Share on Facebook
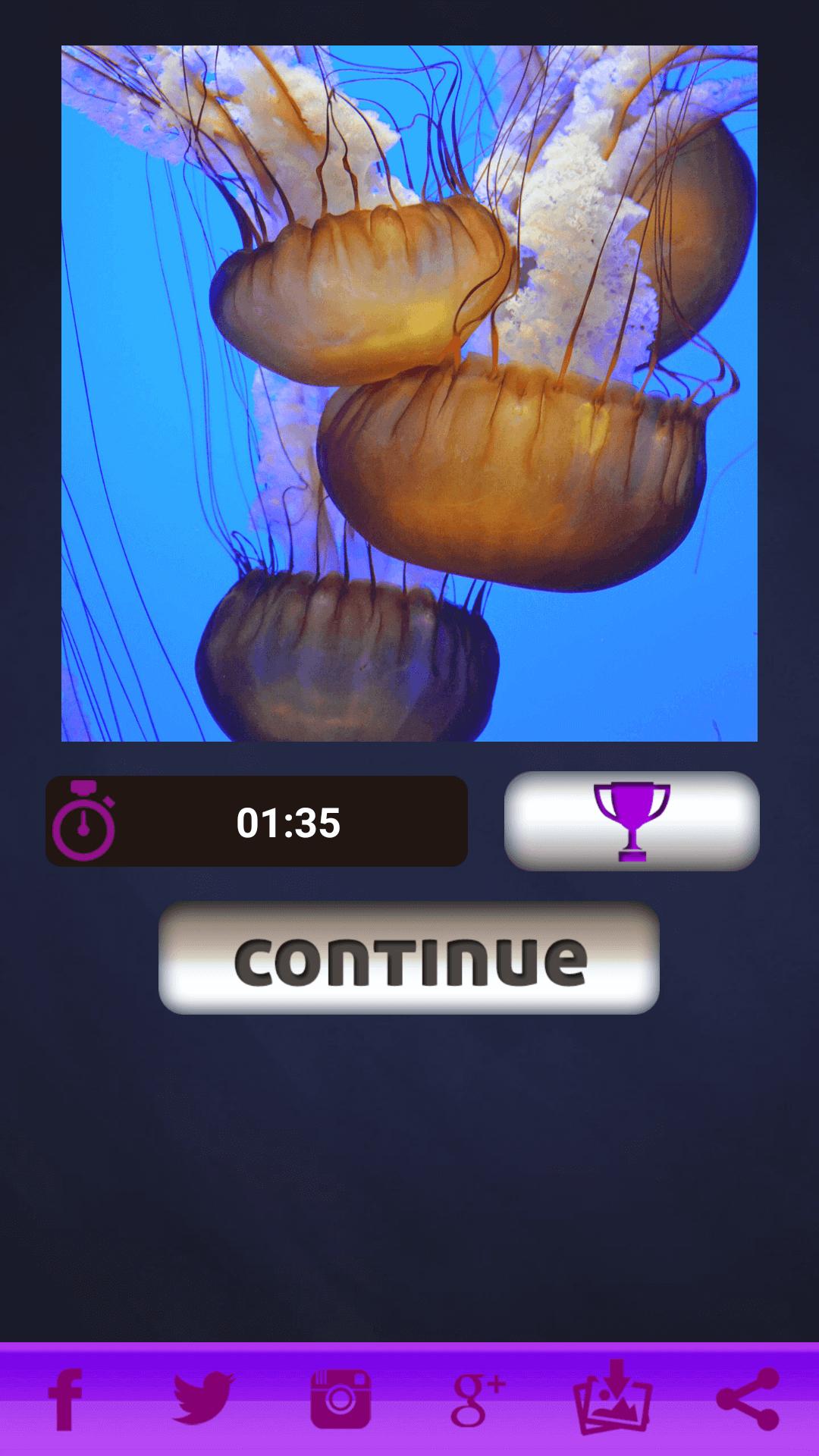 pos(66,1399)
